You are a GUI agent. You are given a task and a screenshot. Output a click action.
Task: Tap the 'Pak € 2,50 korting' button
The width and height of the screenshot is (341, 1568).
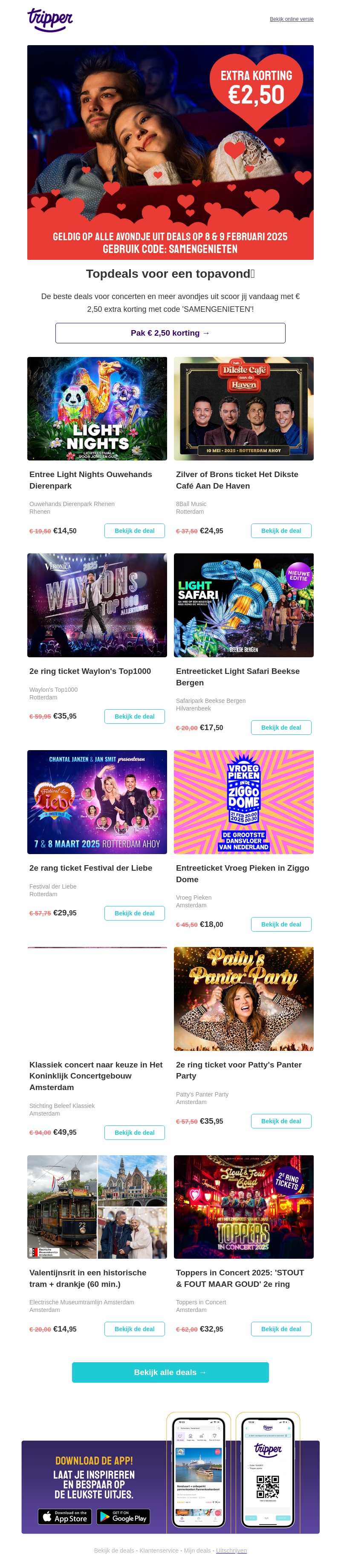[170, 333]
